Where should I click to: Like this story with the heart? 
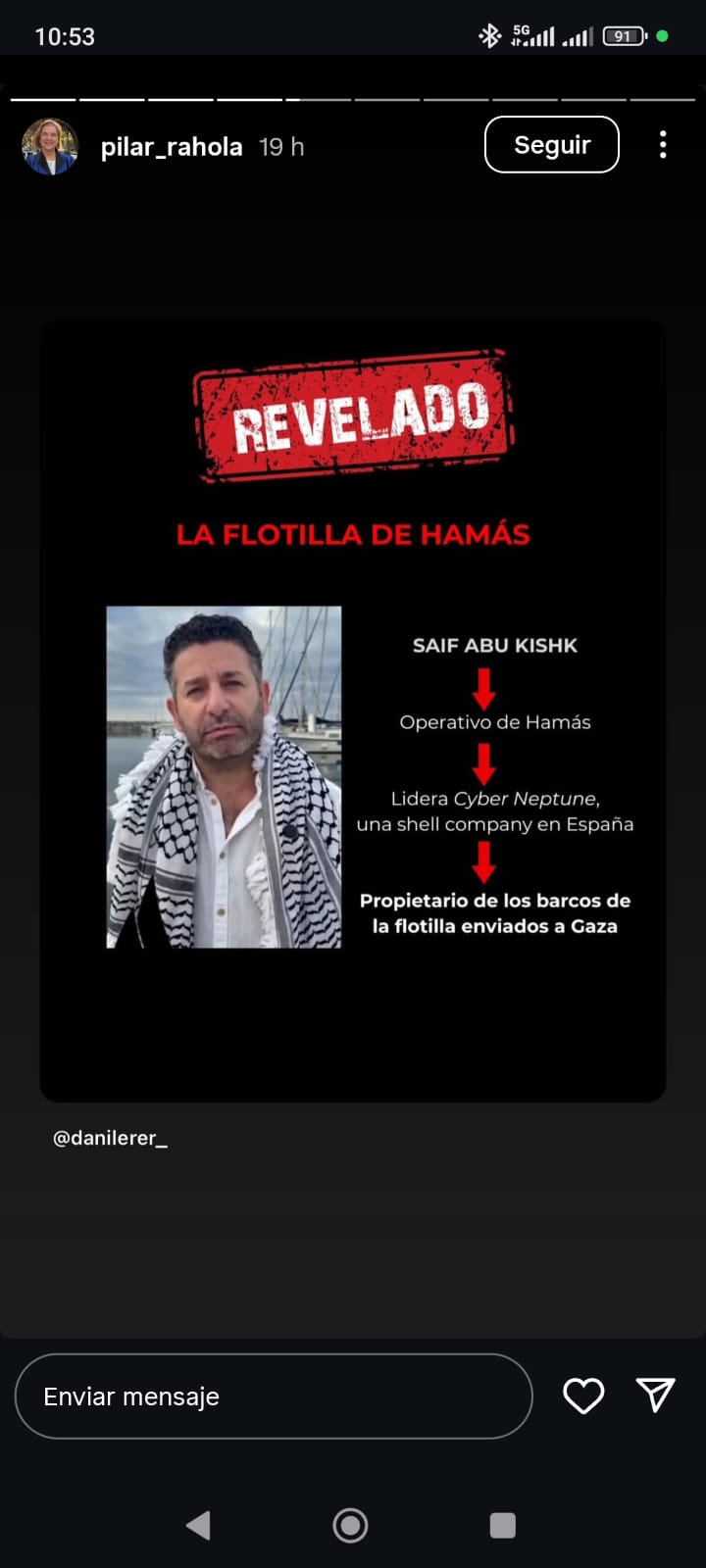[583, 1396]
